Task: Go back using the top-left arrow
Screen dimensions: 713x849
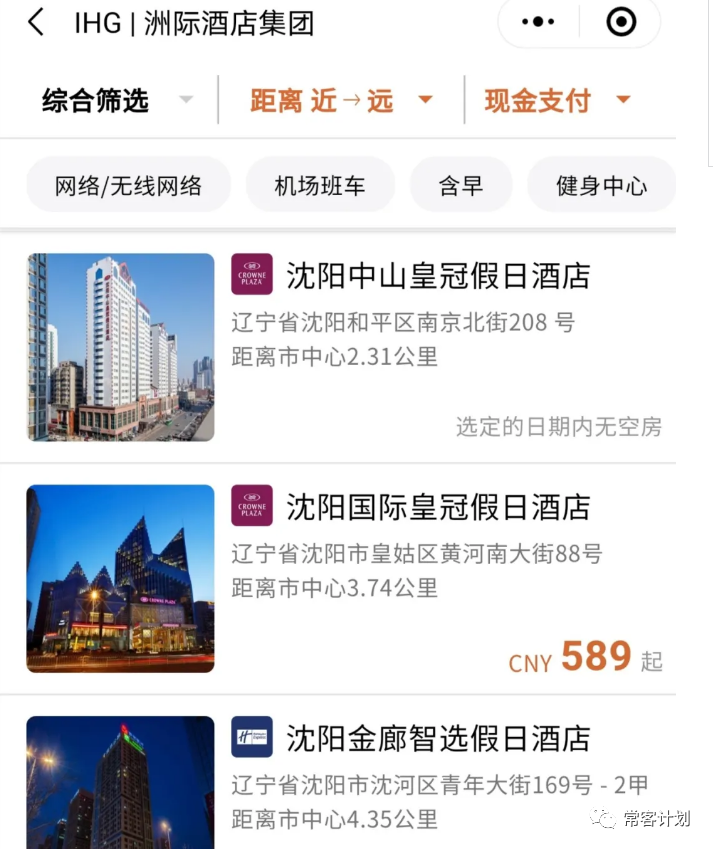Action: pos(36,23)
